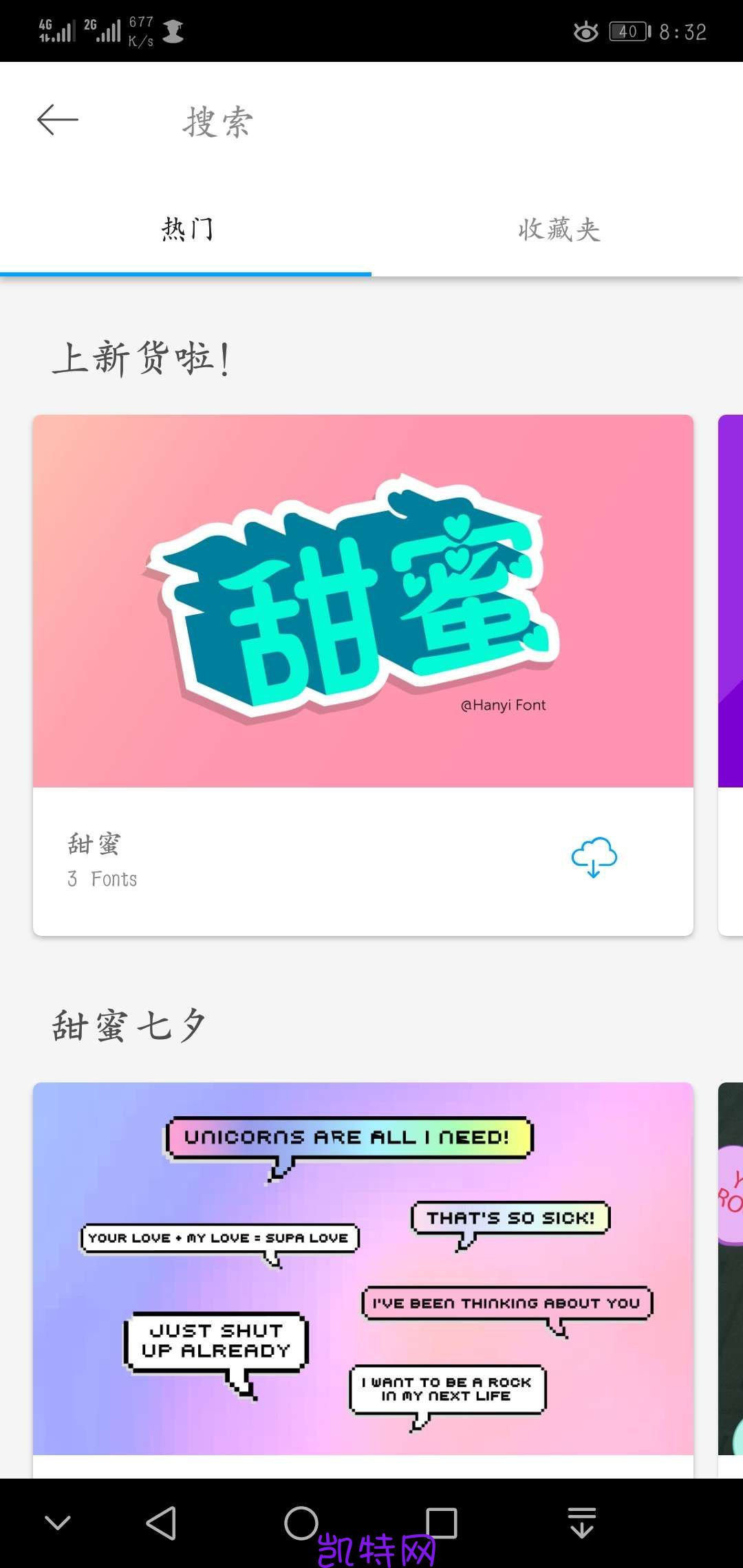Open the recent apps view
This screenshot has width=743, height=1568.
441,1523
